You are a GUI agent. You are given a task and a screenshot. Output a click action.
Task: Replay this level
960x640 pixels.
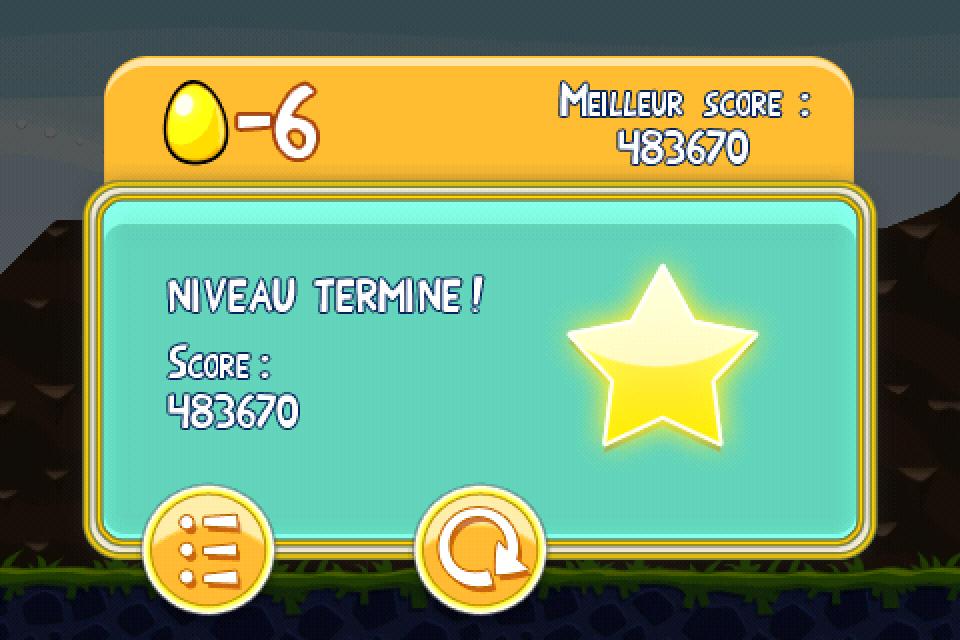pos(480,549)
